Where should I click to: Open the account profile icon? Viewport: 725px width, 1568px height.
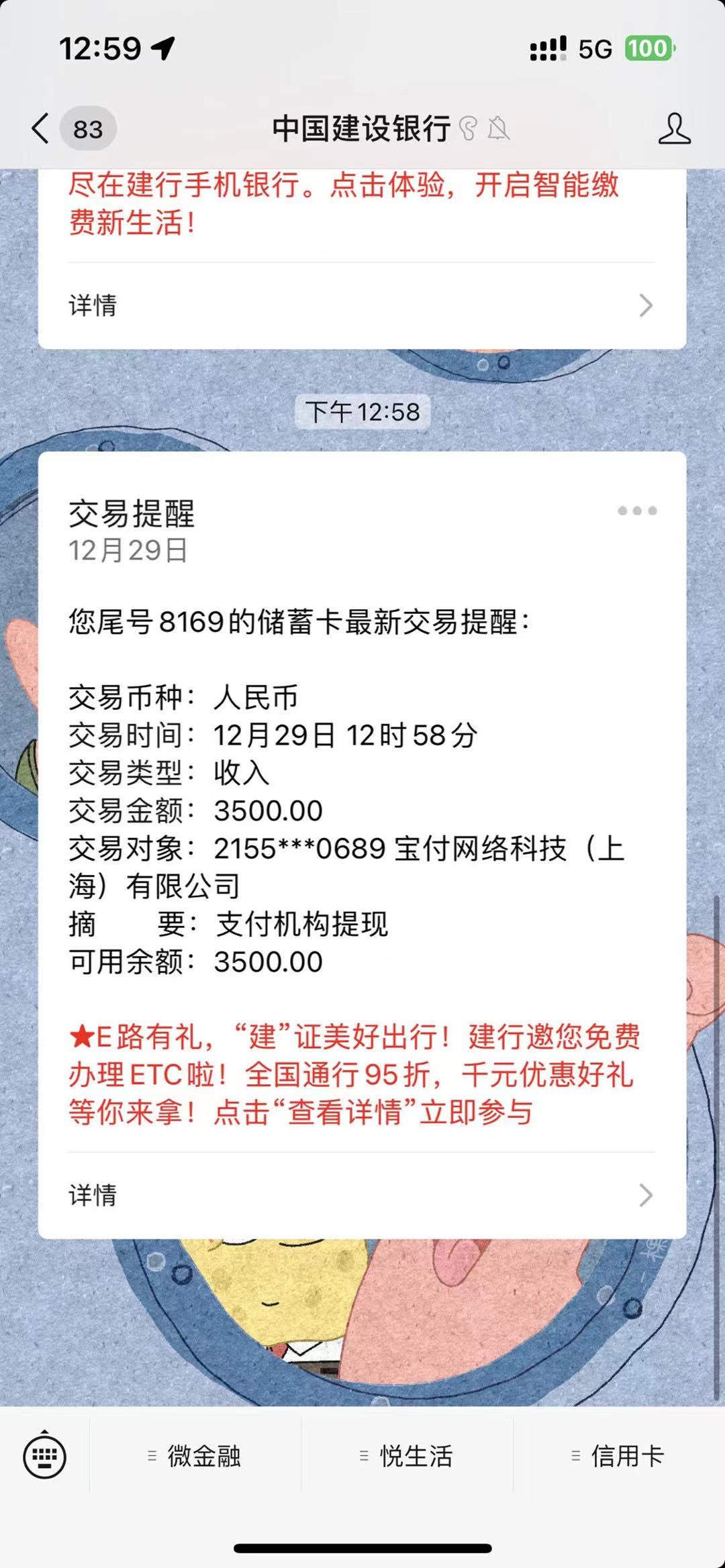pyautogui.click(x=674, y=128)
